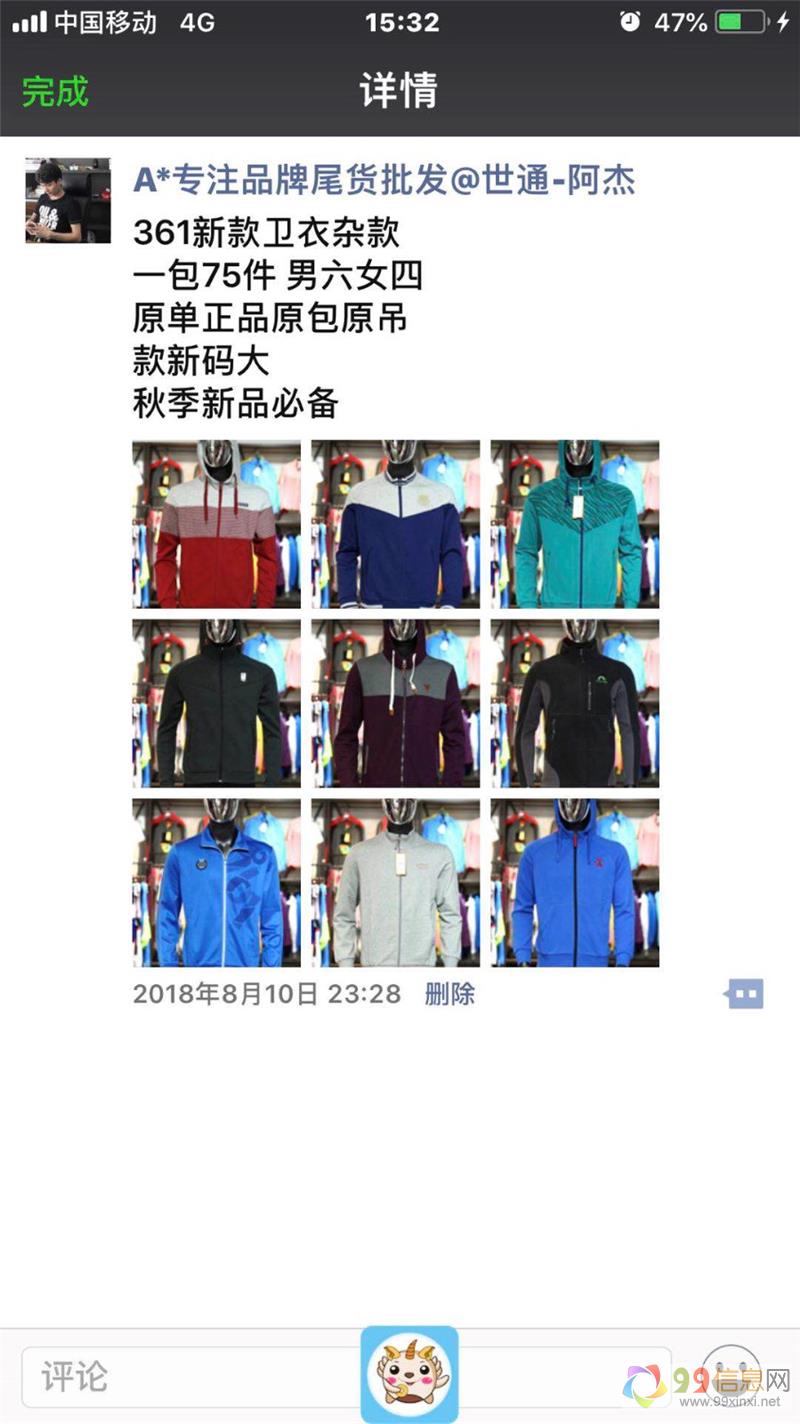Enlarge the teal hooded jacket photo

[x=575, y=524]
